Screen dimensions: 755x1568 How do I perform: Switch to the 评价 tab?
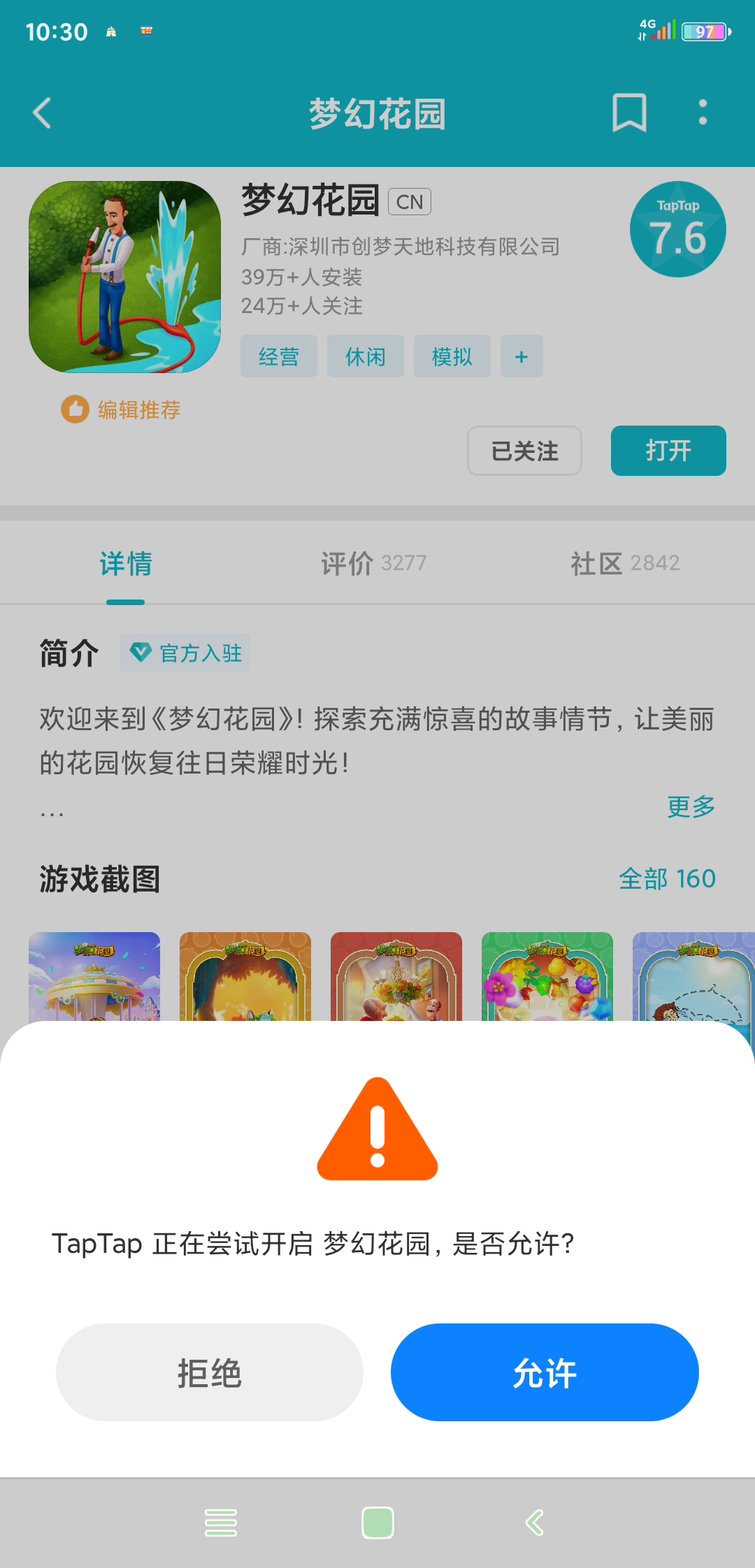pyautogui.click(x=374, y=563)
